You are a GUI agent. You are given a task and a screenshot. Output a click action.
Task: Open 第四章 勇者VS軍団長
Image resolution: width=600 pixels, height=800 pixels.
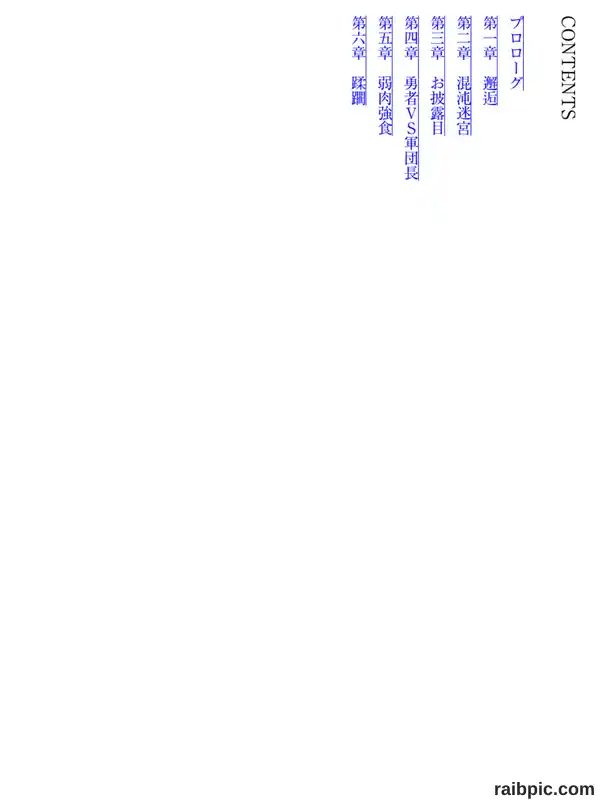point(411,98)
